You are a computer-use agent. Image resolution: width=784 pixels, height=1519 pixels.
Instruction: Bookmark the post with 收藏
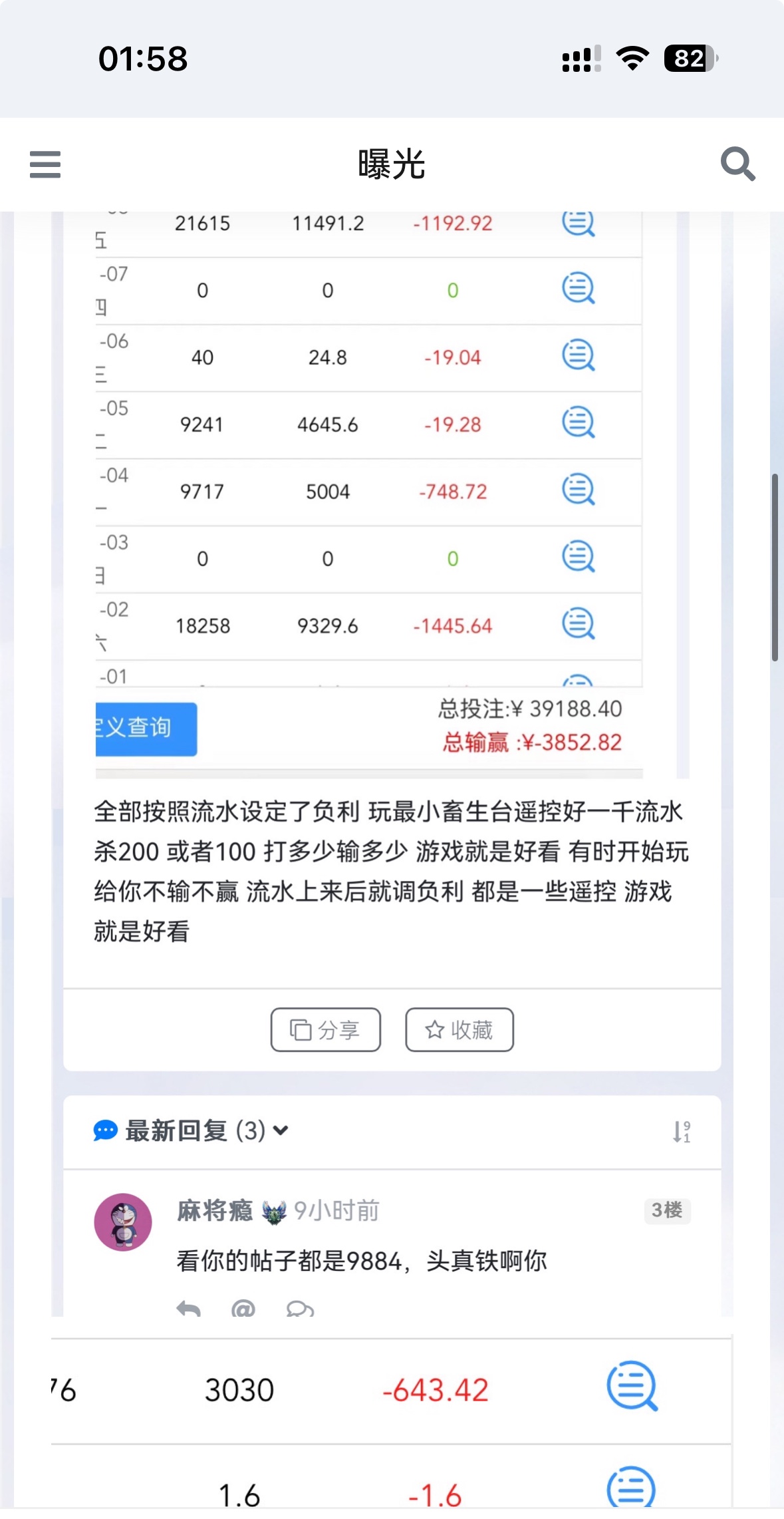[459, 1029]
